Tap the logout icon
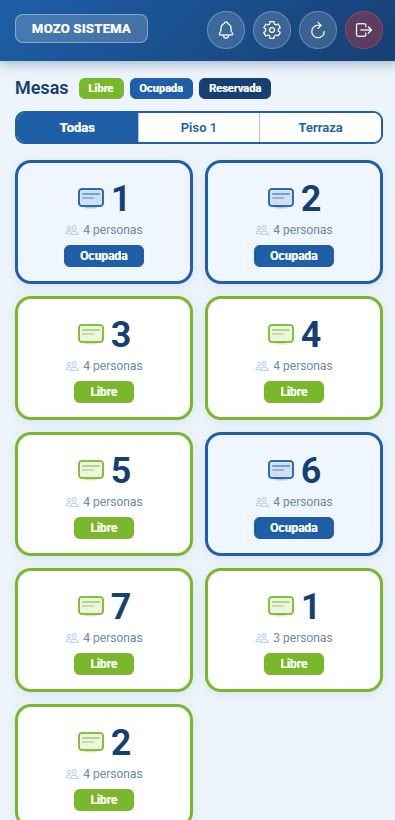This screenshot has width=395, height=820. [364, 30]
